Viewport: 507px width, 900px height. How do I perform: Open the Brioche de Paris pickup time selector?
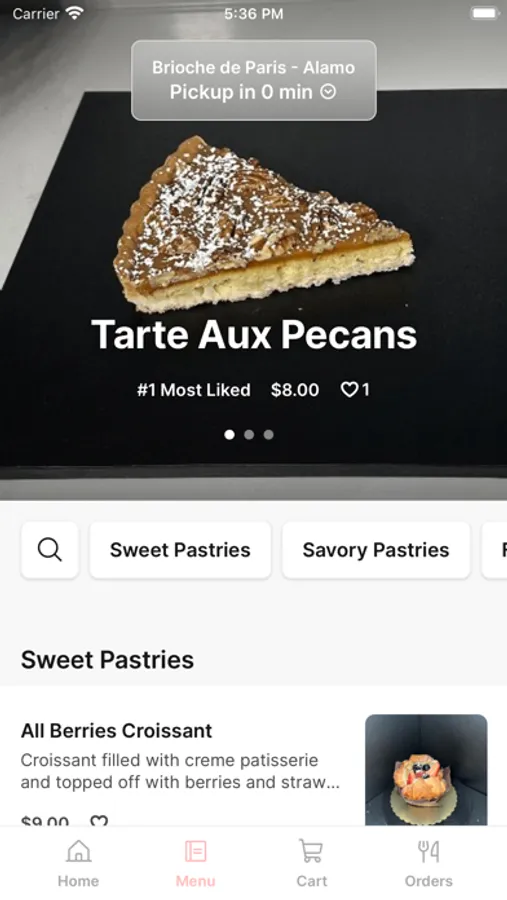[x=254, y=80]
